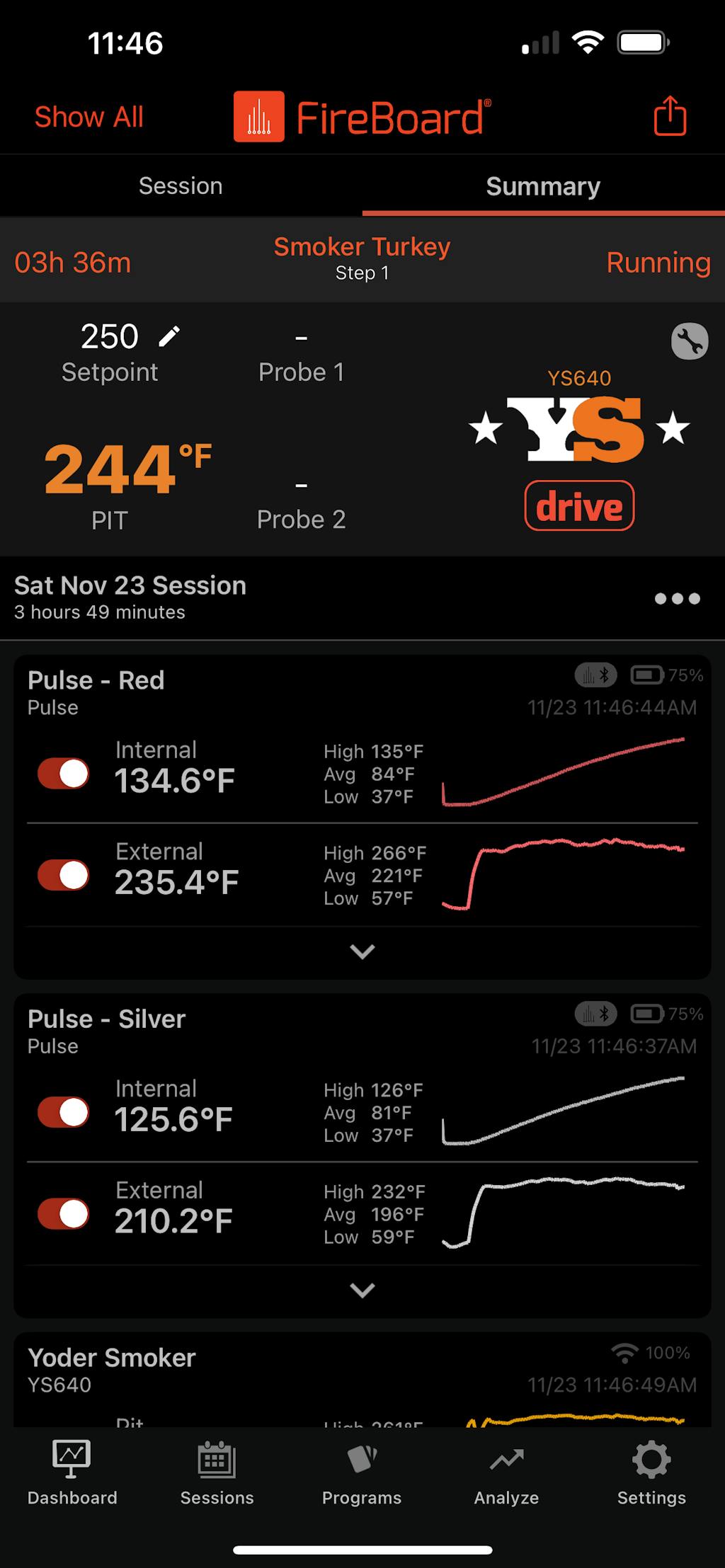Select the Summary tab
This screenshot has height=1568, width=725.
[542, 185]
